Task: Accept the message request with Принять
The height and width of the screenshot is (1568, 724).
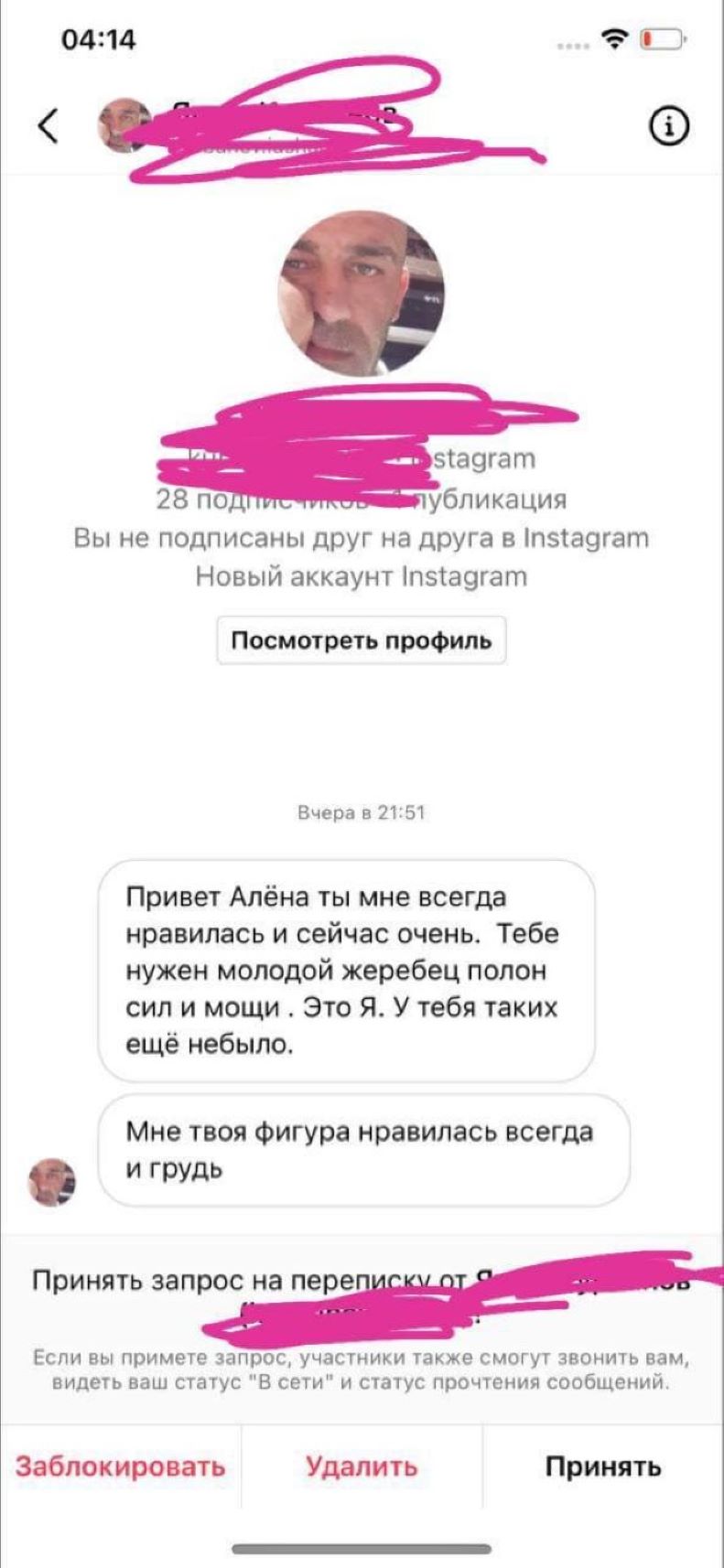Action: coord(602,1466)
